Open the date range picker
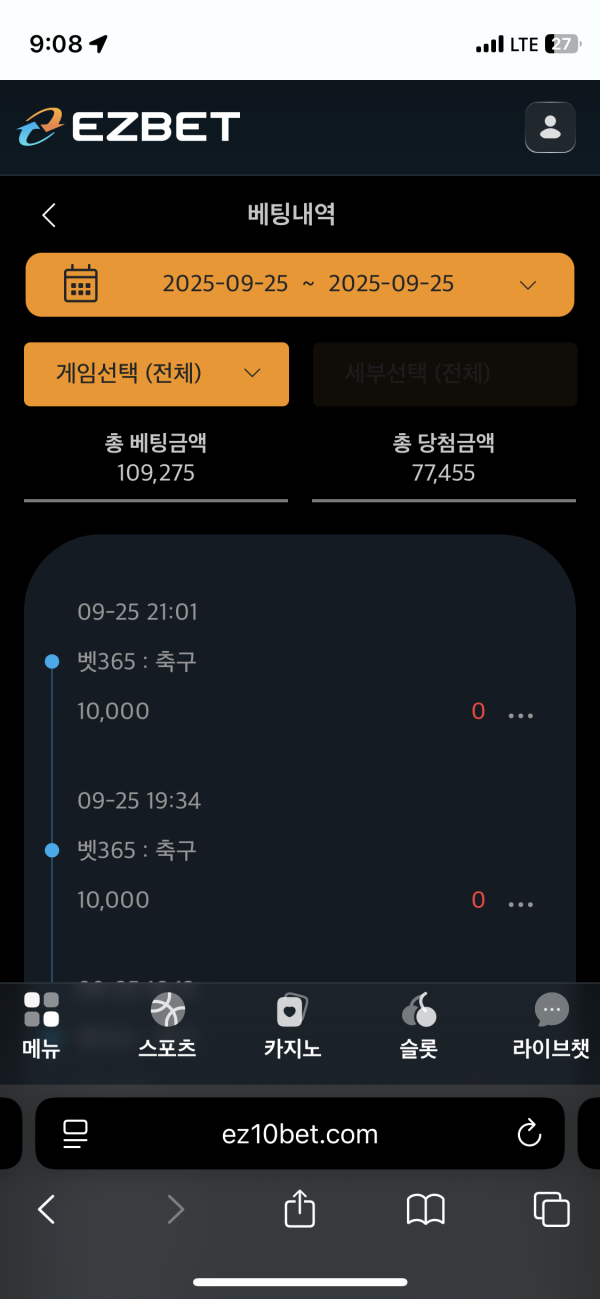 [300, 284]
